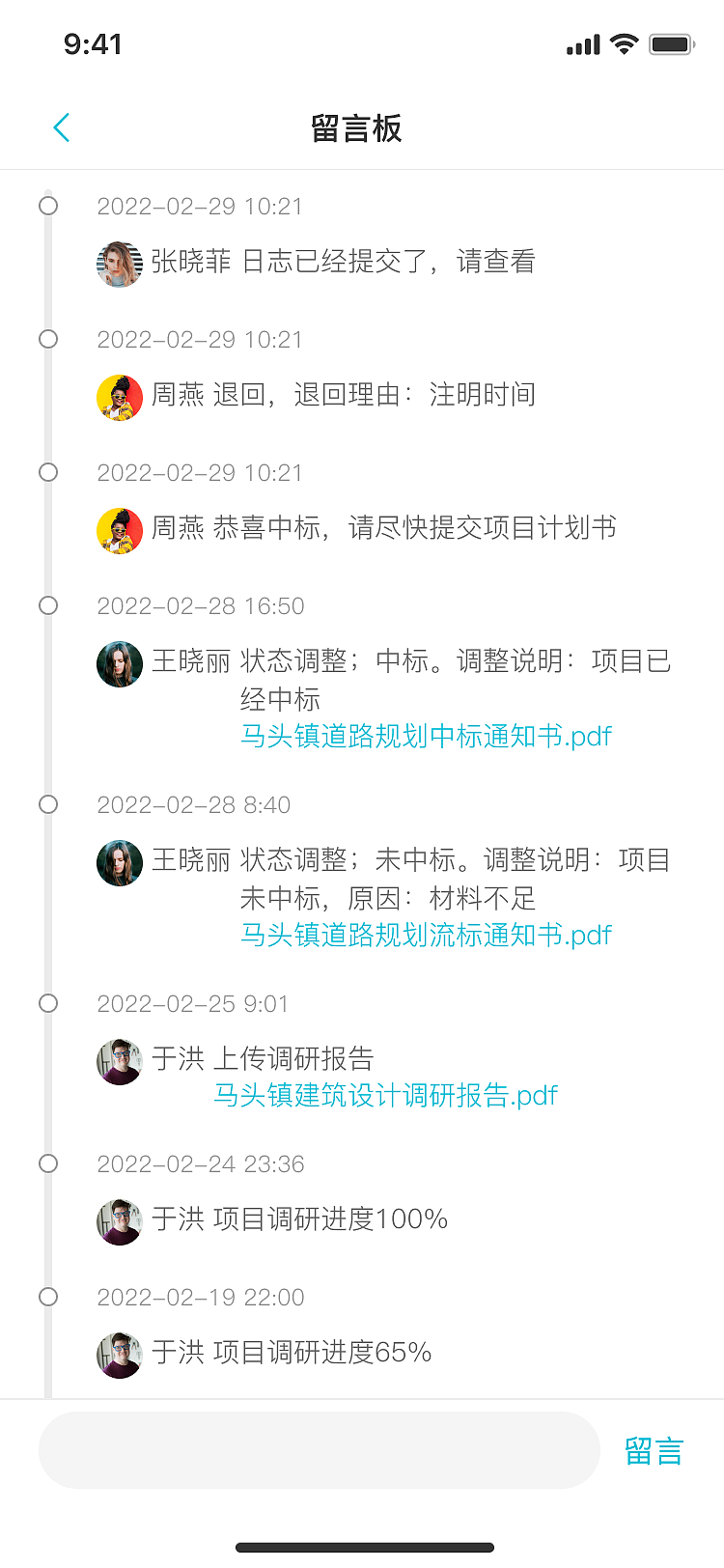Image resolution: width=724 pixels, height=1568 pixels.
Task: Open 马头镇道路规划中标通知书.pdf attachment
Action: tap(426, 737)
